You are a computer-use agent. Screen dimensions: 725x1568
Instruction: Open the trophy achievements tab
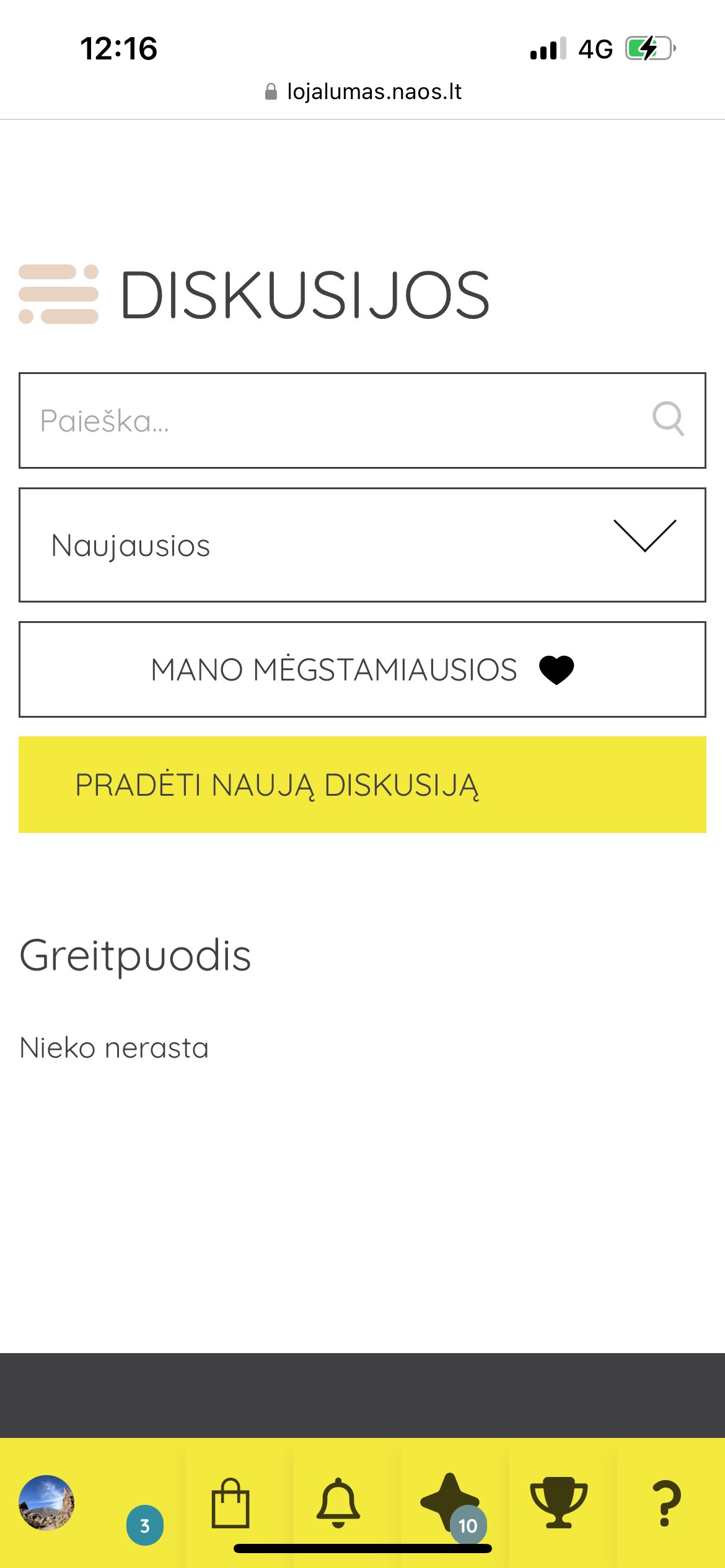click(558, 1503)
